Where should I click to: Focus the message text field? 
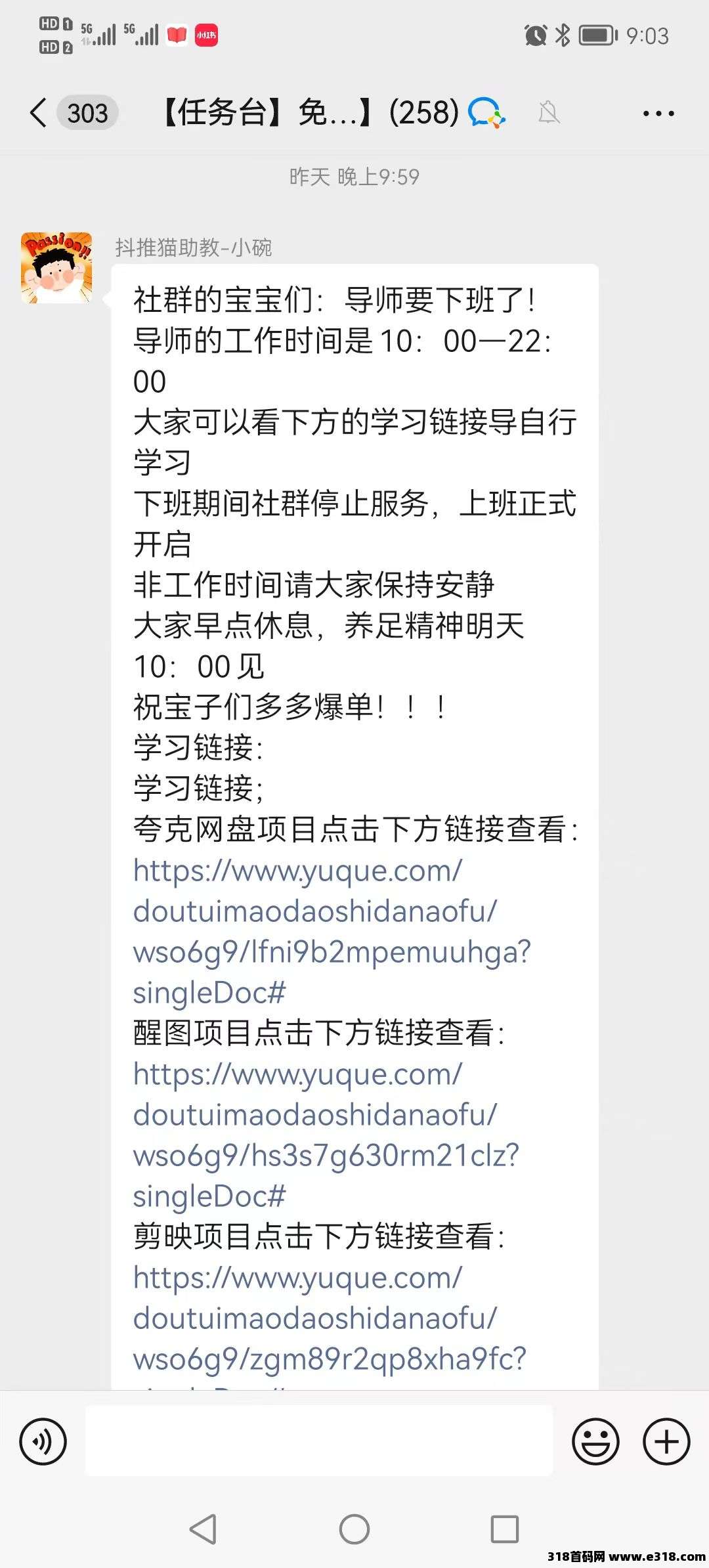point(319,1442)
